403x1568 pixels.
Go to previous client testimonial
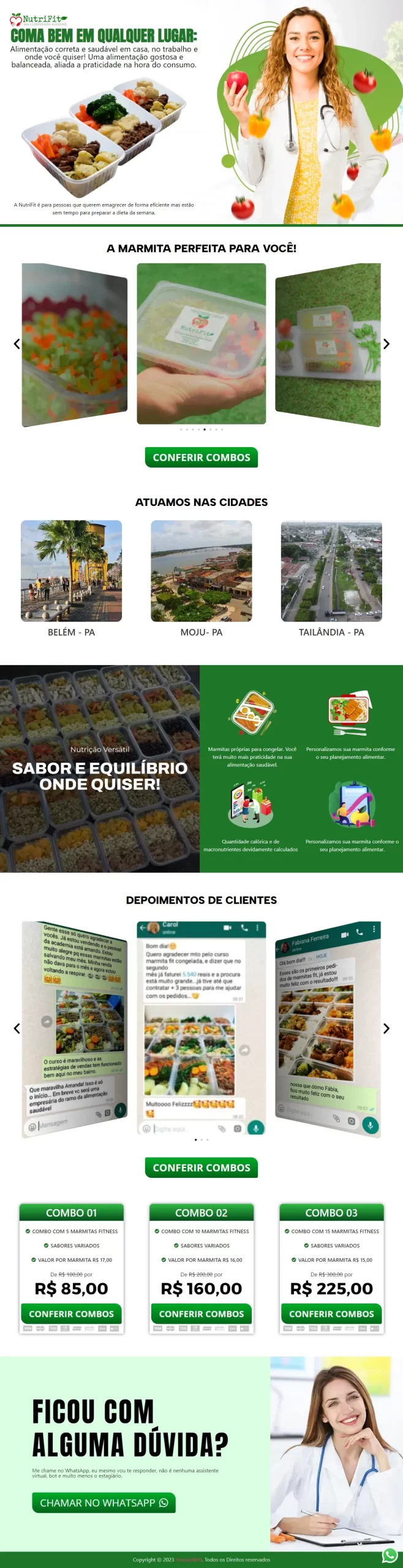pyautogui.click(x=17, y=1028)
